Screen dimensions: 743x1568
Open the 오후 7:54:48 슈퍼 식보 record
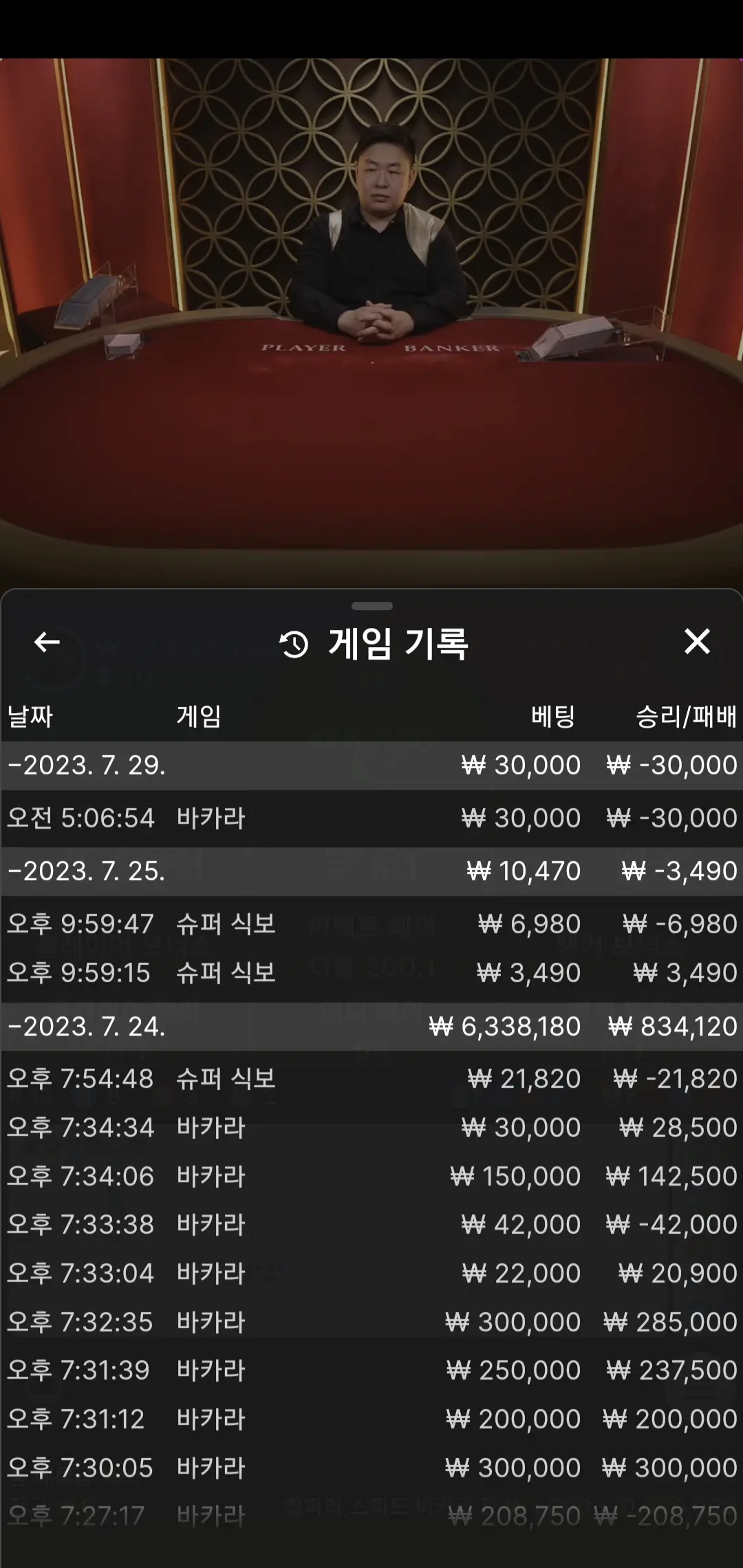click(371, 1078)
